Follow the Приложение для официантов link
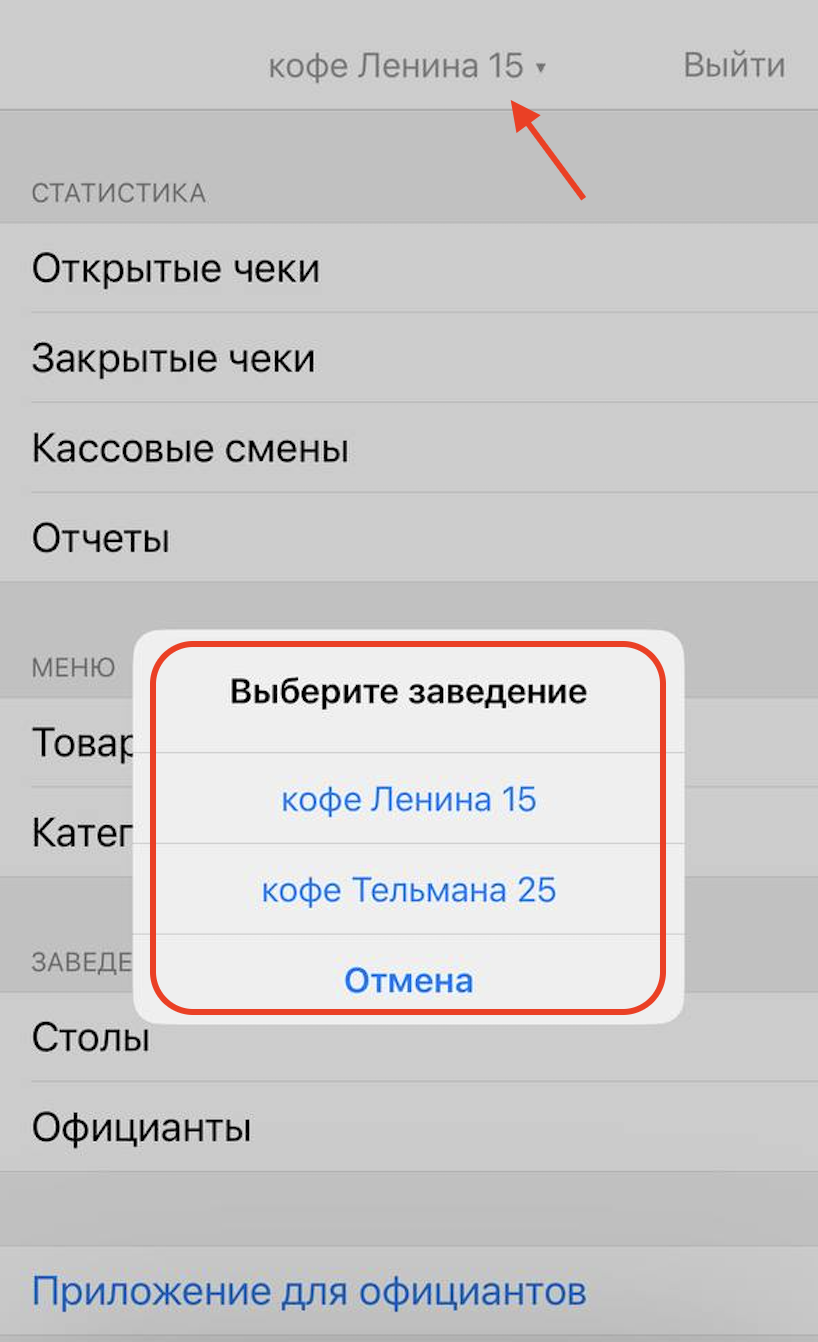The height and width of the screenshot is (1342, 818). point(308,1291)
